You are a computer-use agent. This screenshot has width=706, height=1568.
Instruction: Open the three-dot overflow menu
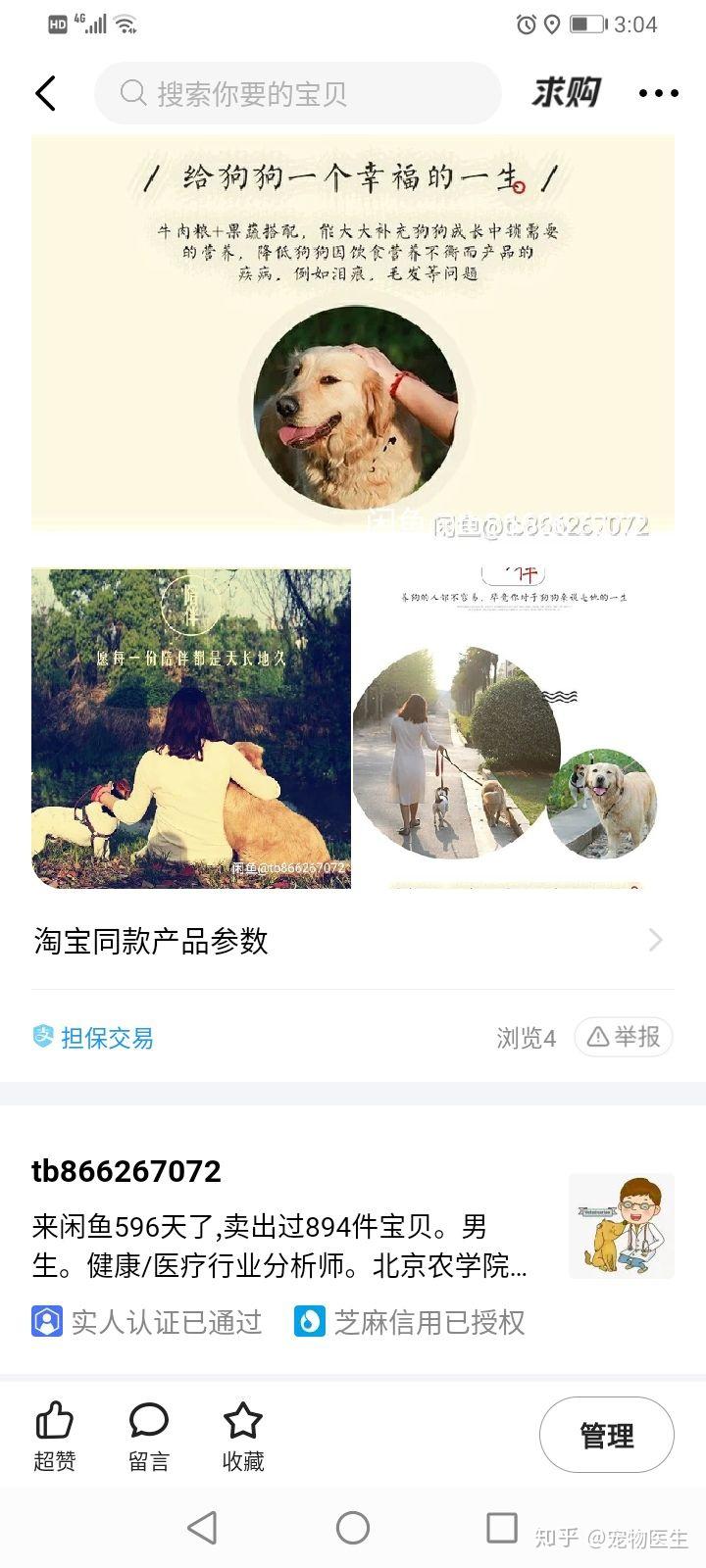658,93
